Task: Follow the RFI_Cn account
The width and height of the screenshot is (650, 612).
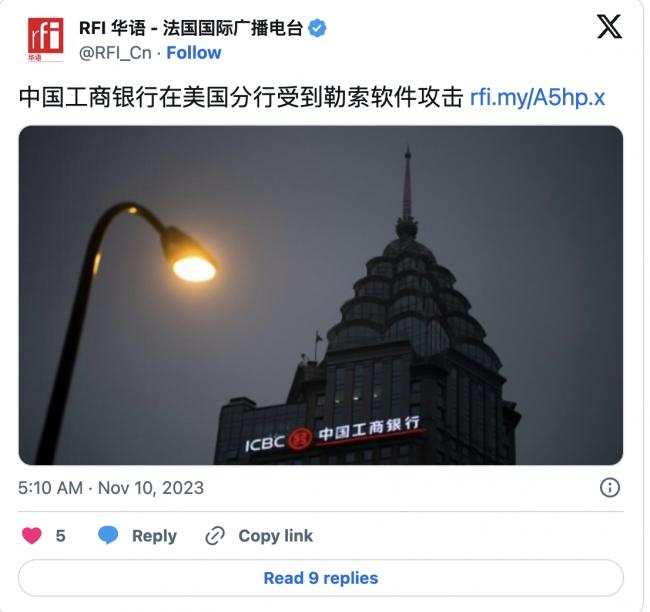Action: (194, 53)
